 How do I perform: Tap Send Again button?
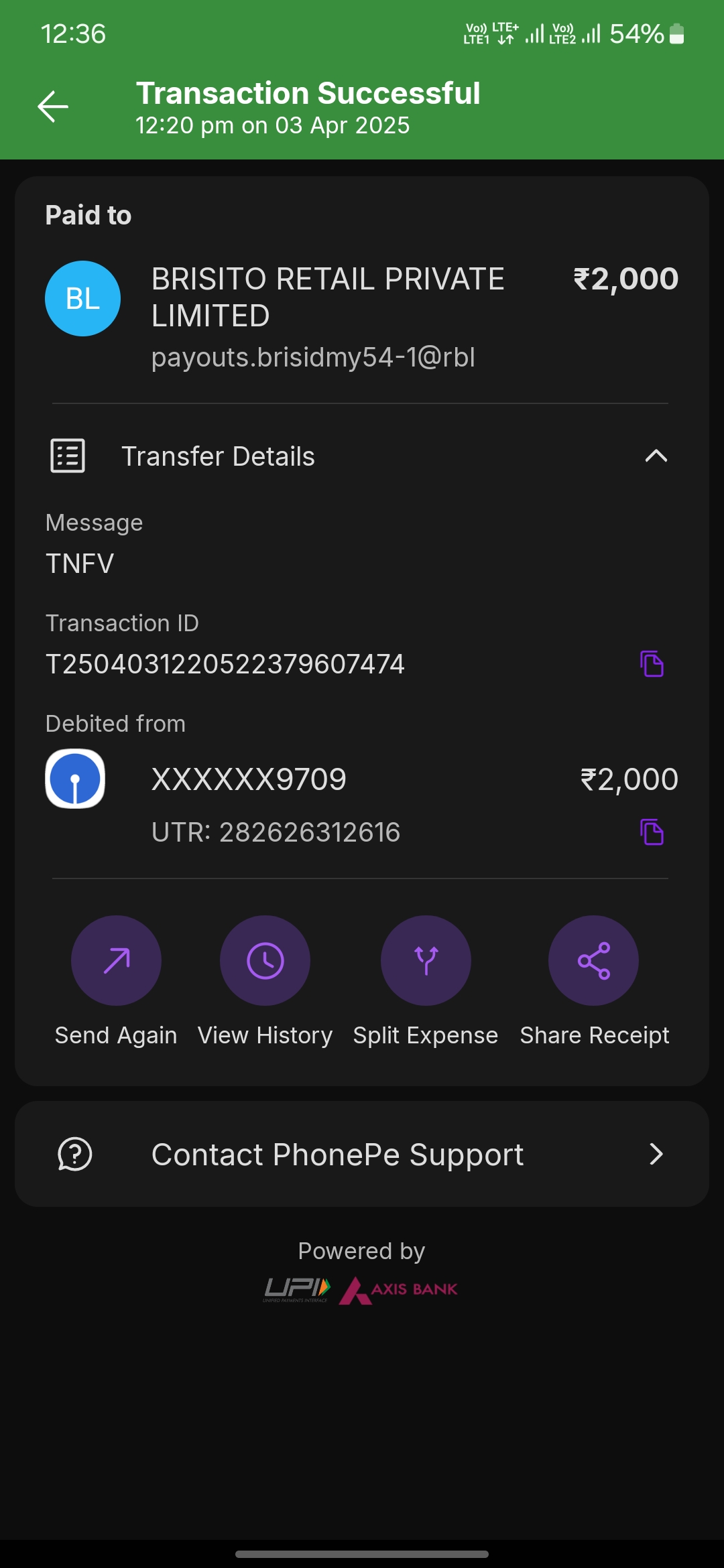(x=116, y=960)
